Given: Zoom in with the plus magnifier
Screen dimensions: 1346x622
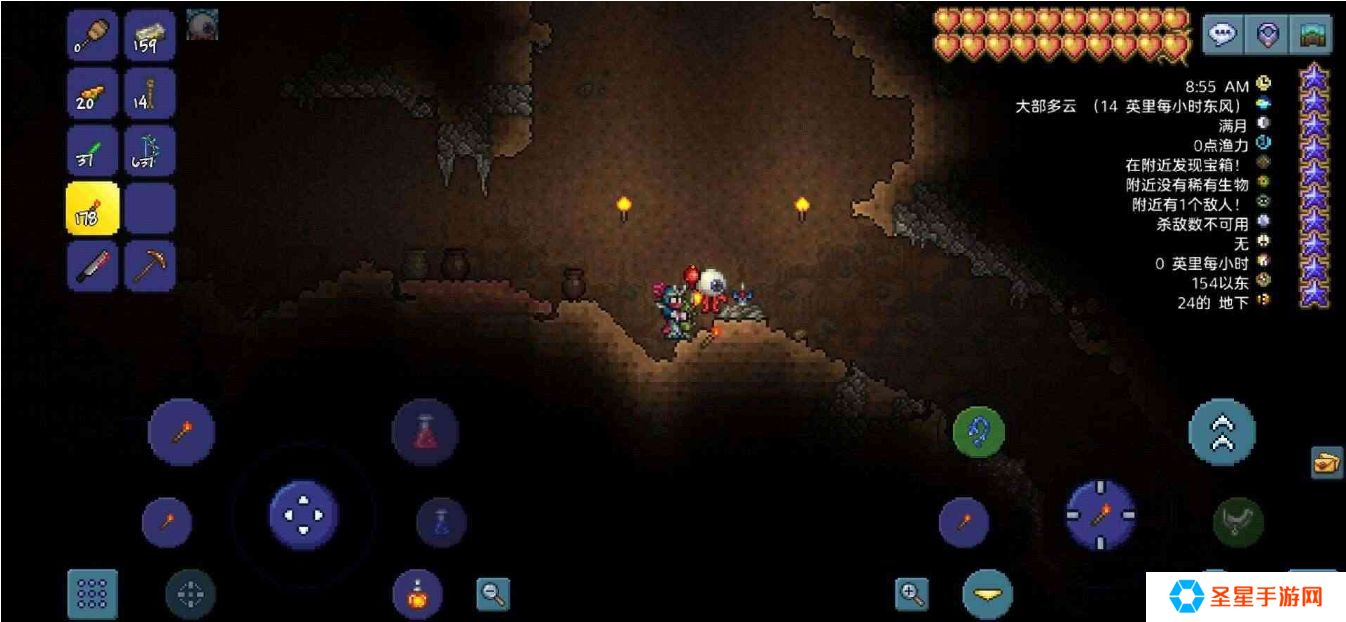Looking at the screenshot, I should 911,594.
